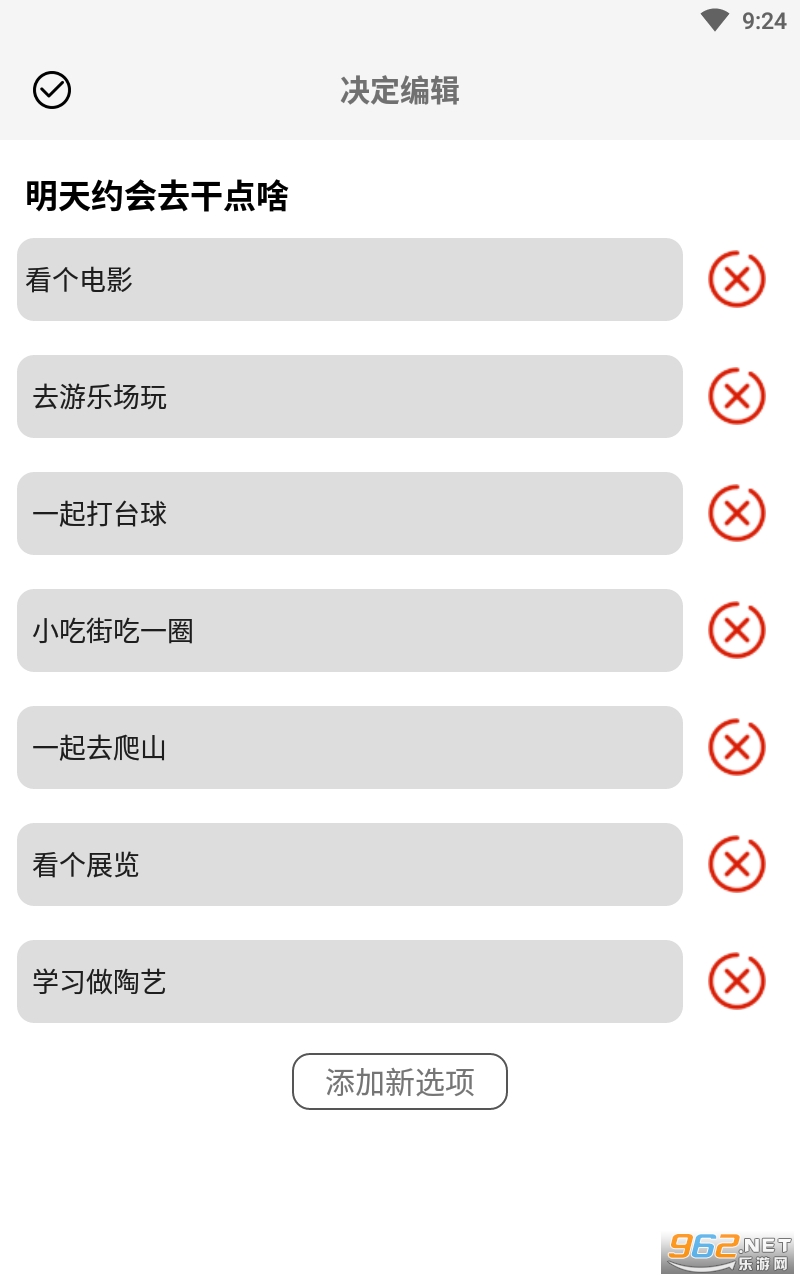Edit the option 一起打台球

pyautogui.click(x=349, y=514)
